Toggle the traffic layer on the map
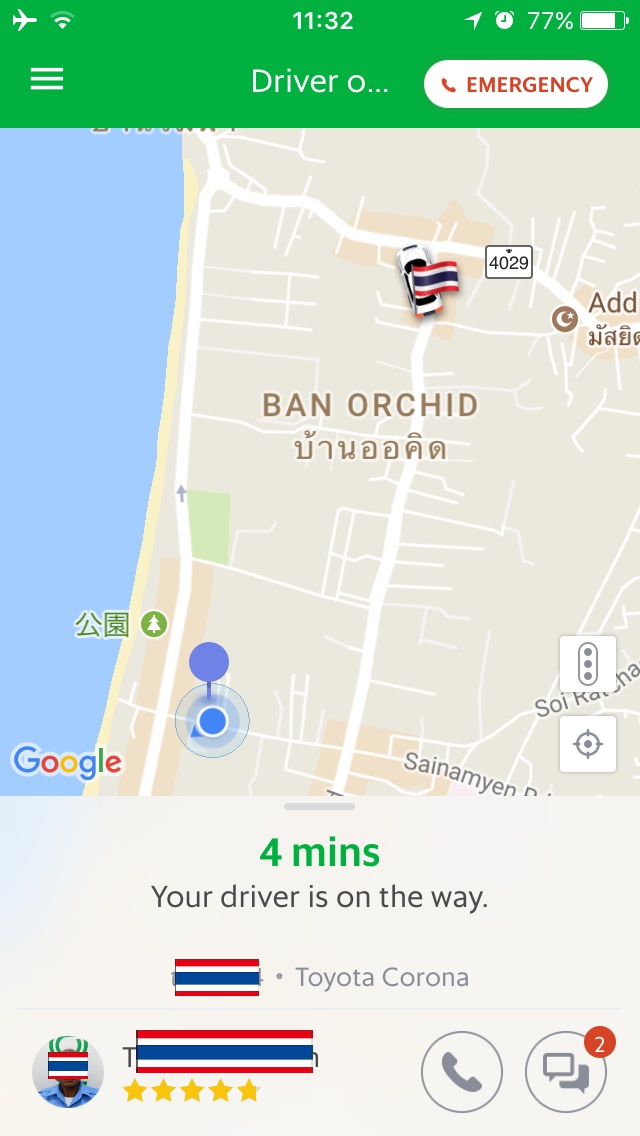Image resolution: width=640 pixels, height=1136 pixels. [x=587, y=664]
